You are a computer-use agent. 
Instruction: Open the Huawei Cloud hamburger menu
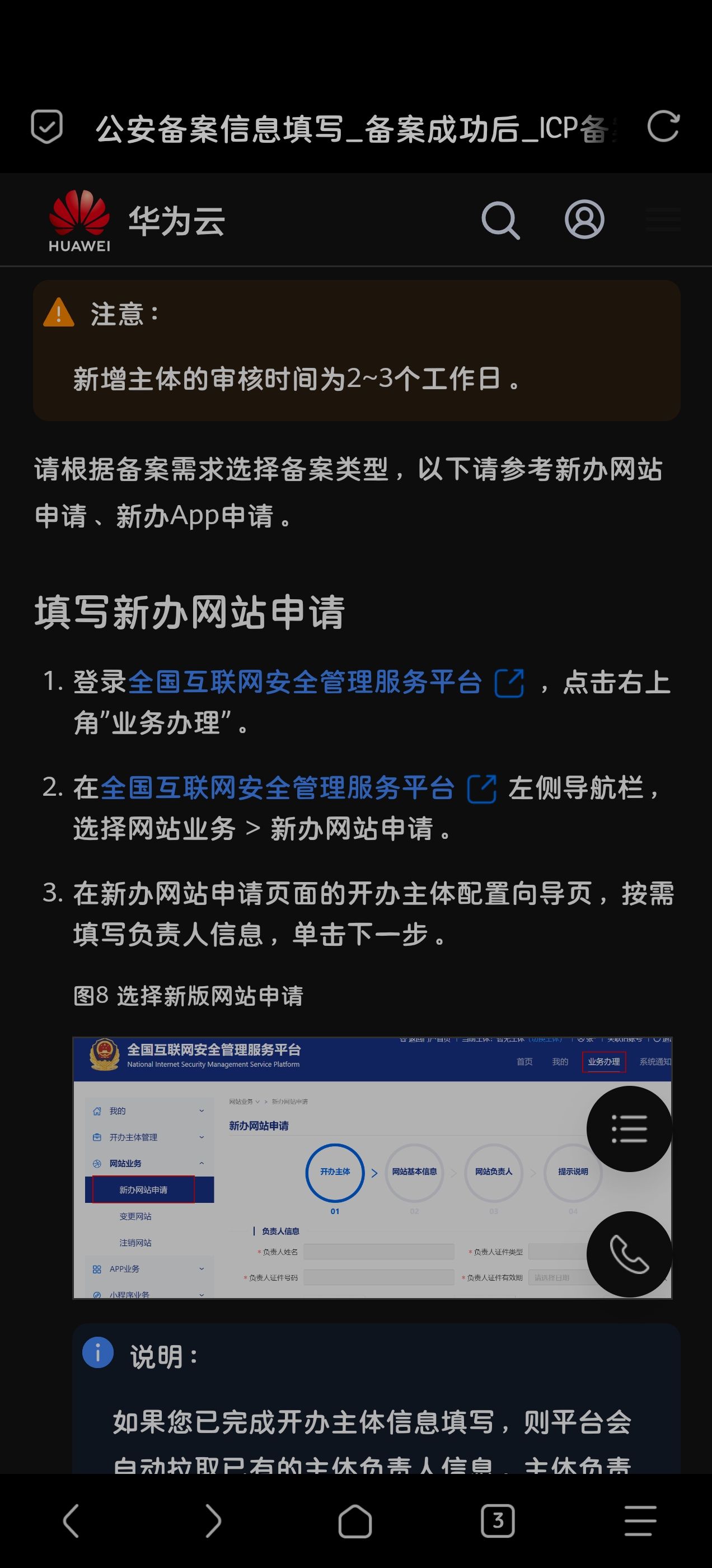(663, 220)
